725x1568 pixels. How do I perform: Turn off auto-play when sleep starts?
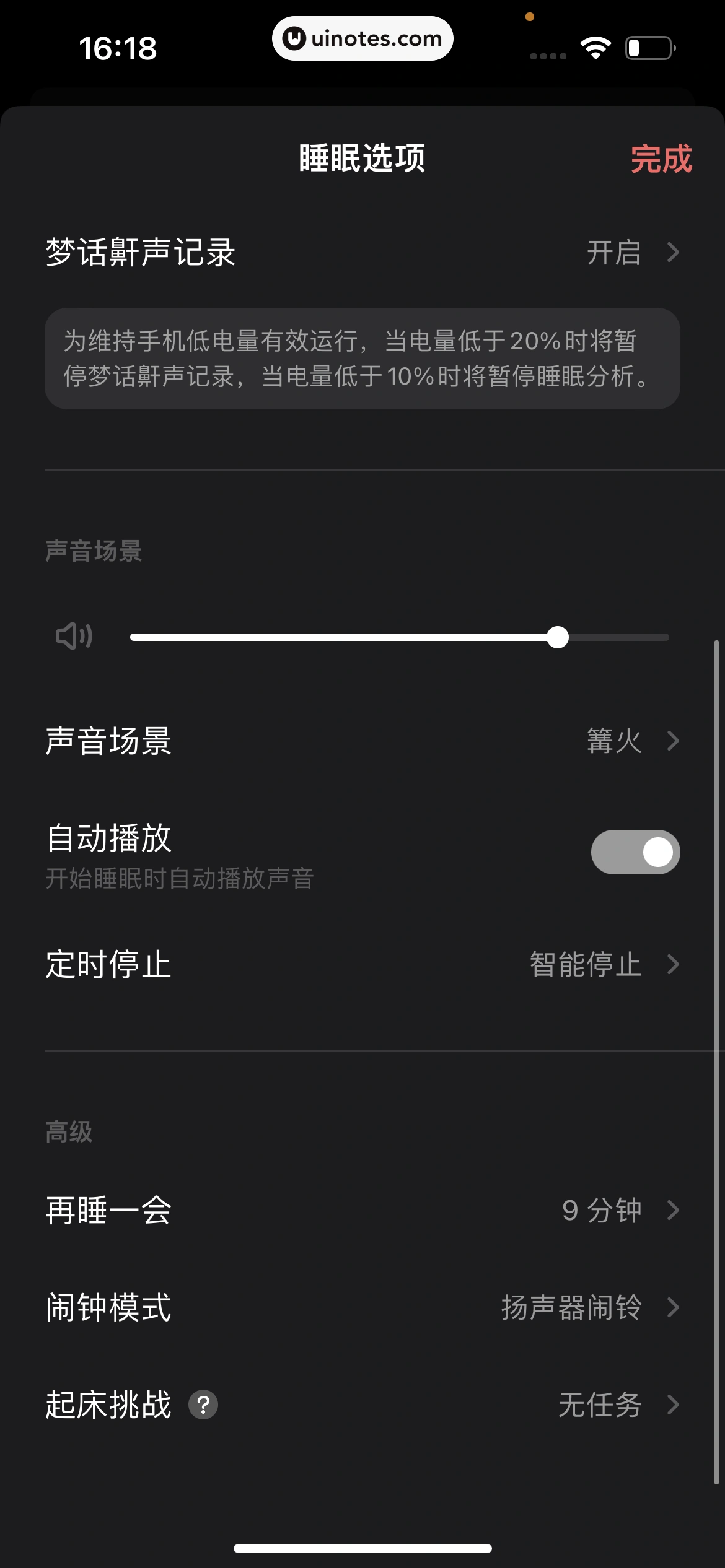tap(635, 852)
